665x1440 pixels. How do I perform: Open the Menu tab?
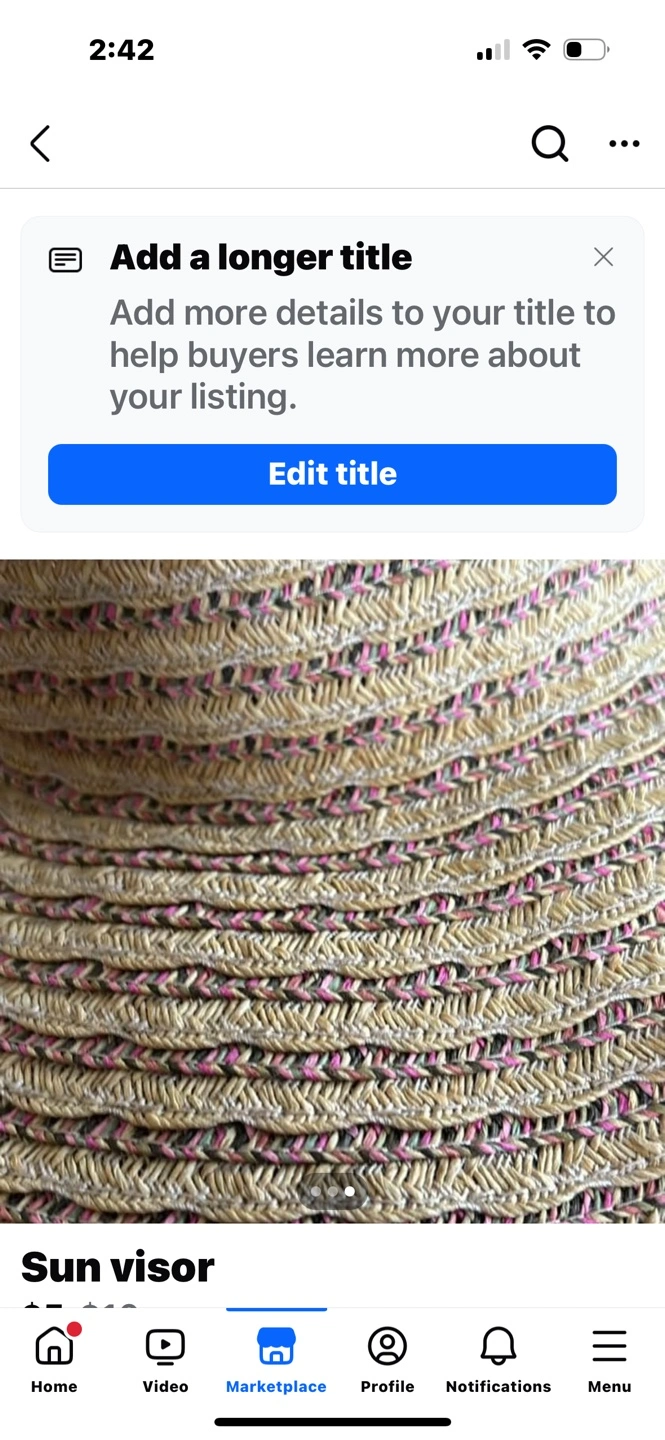[x=609, y=1359]
